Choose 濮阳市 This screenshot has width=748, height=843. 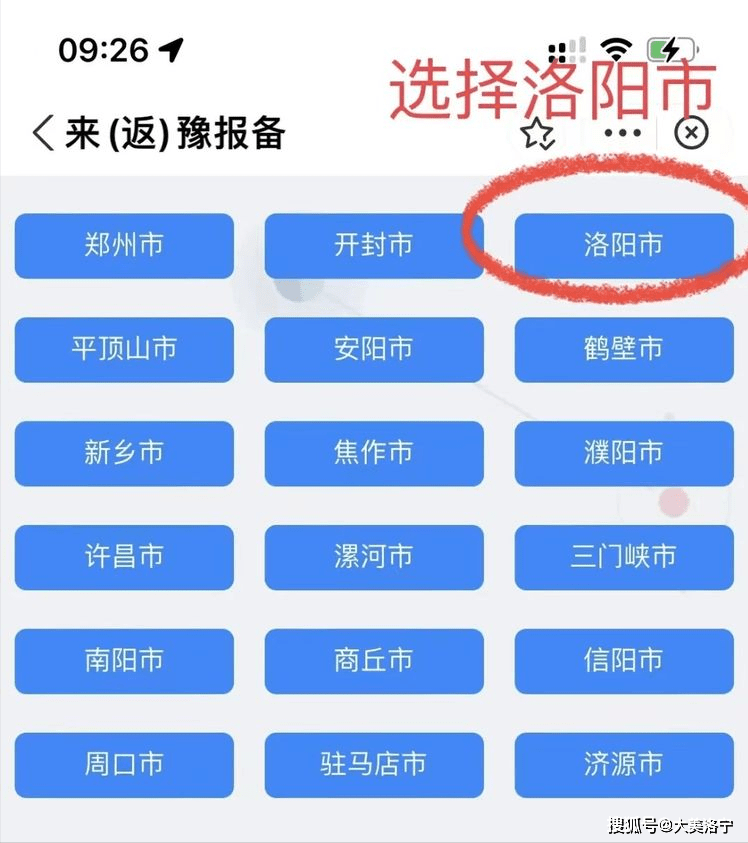pos(623,453)
